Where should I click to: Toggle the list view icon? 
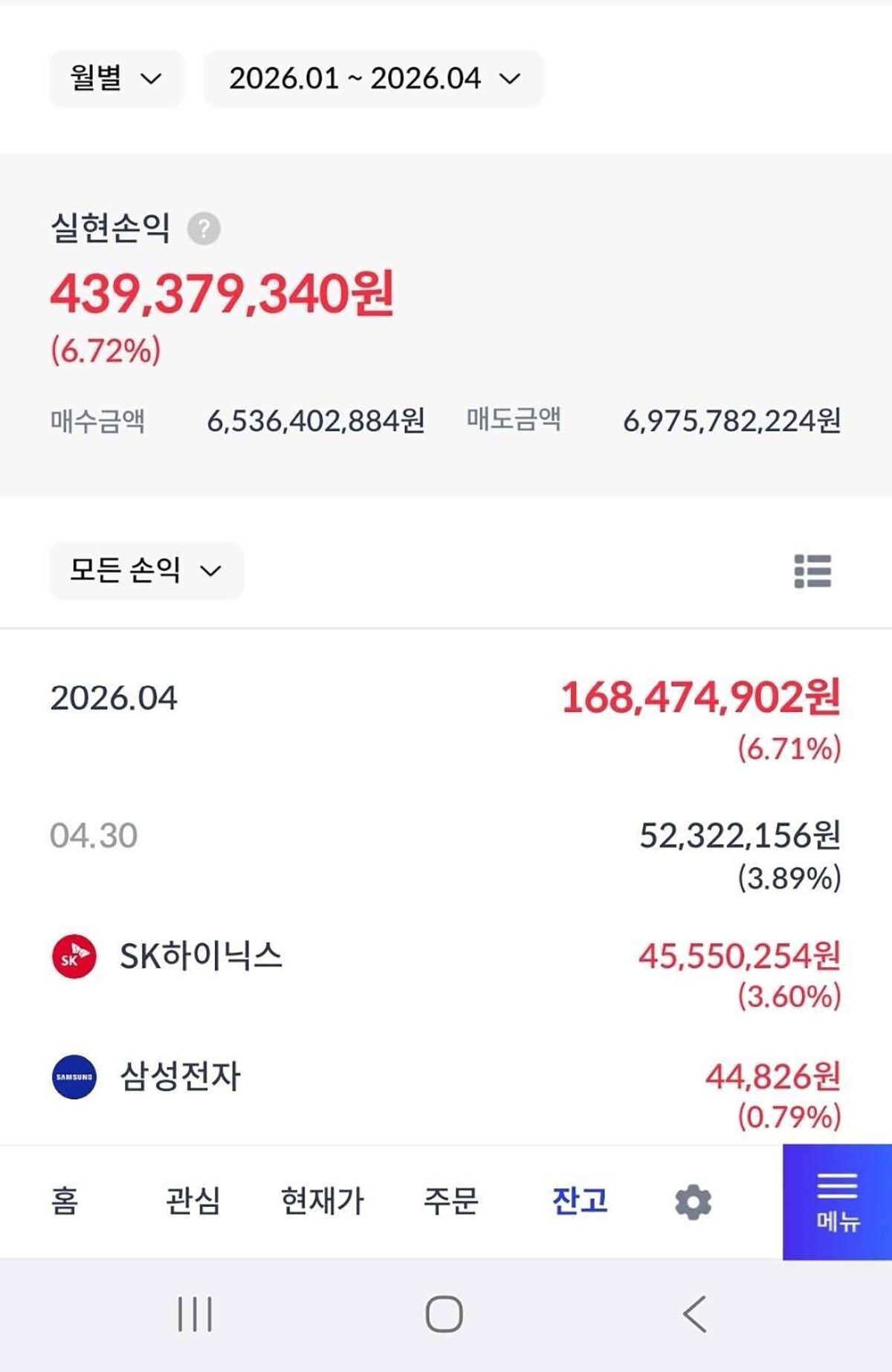[x=812, y=571]
